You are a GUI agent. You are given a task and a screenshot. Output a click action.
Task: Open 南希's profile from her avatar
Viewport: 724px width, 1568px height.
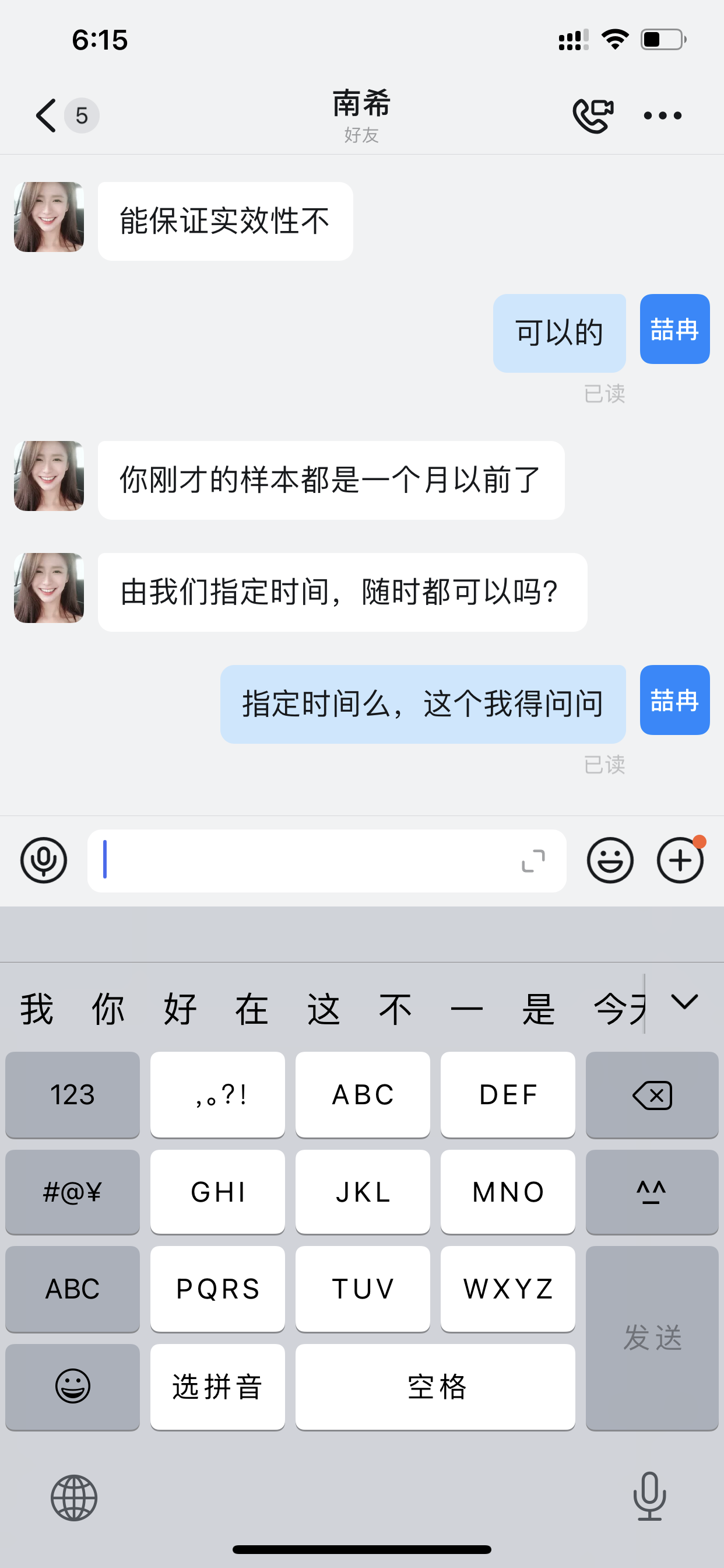pyautogui.click(x=48, y=216)
